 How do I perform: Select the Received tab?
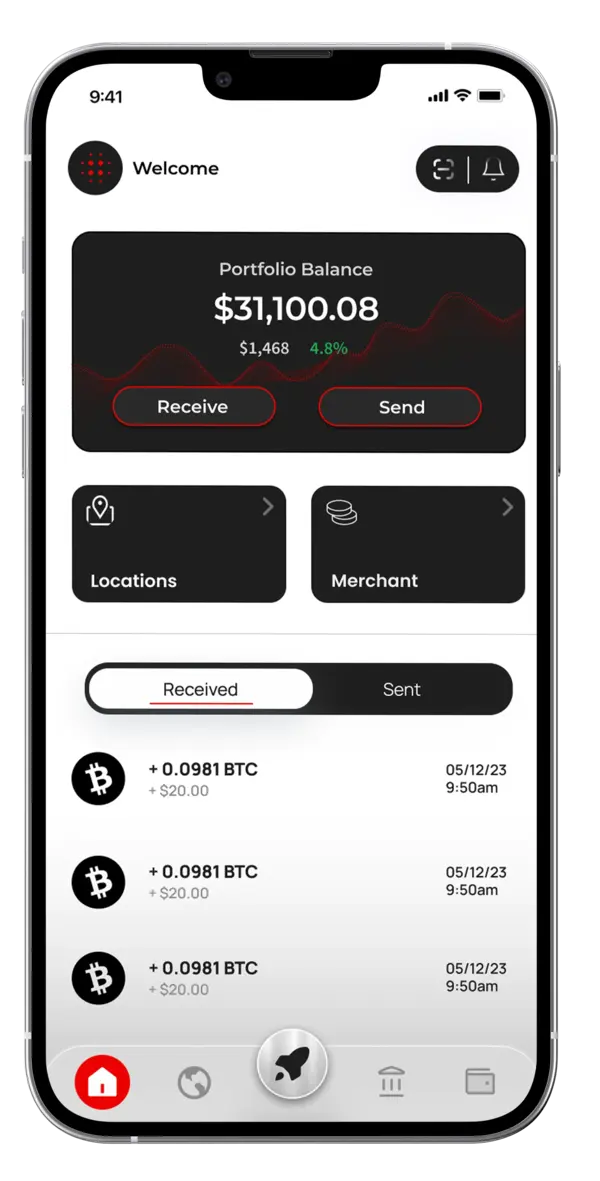[200, 689]
